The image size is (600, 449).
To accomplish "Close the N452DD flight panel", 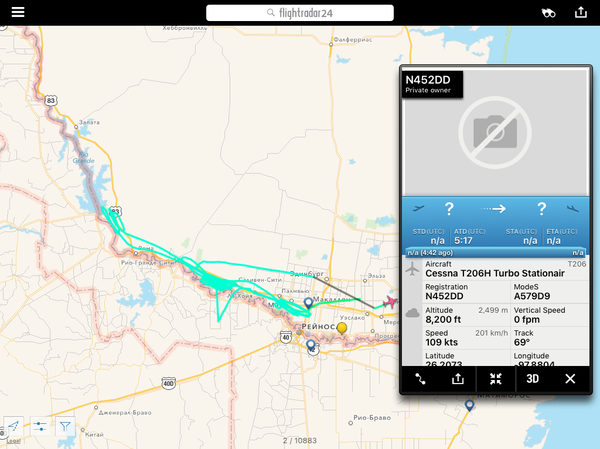I will click(570, 379).
